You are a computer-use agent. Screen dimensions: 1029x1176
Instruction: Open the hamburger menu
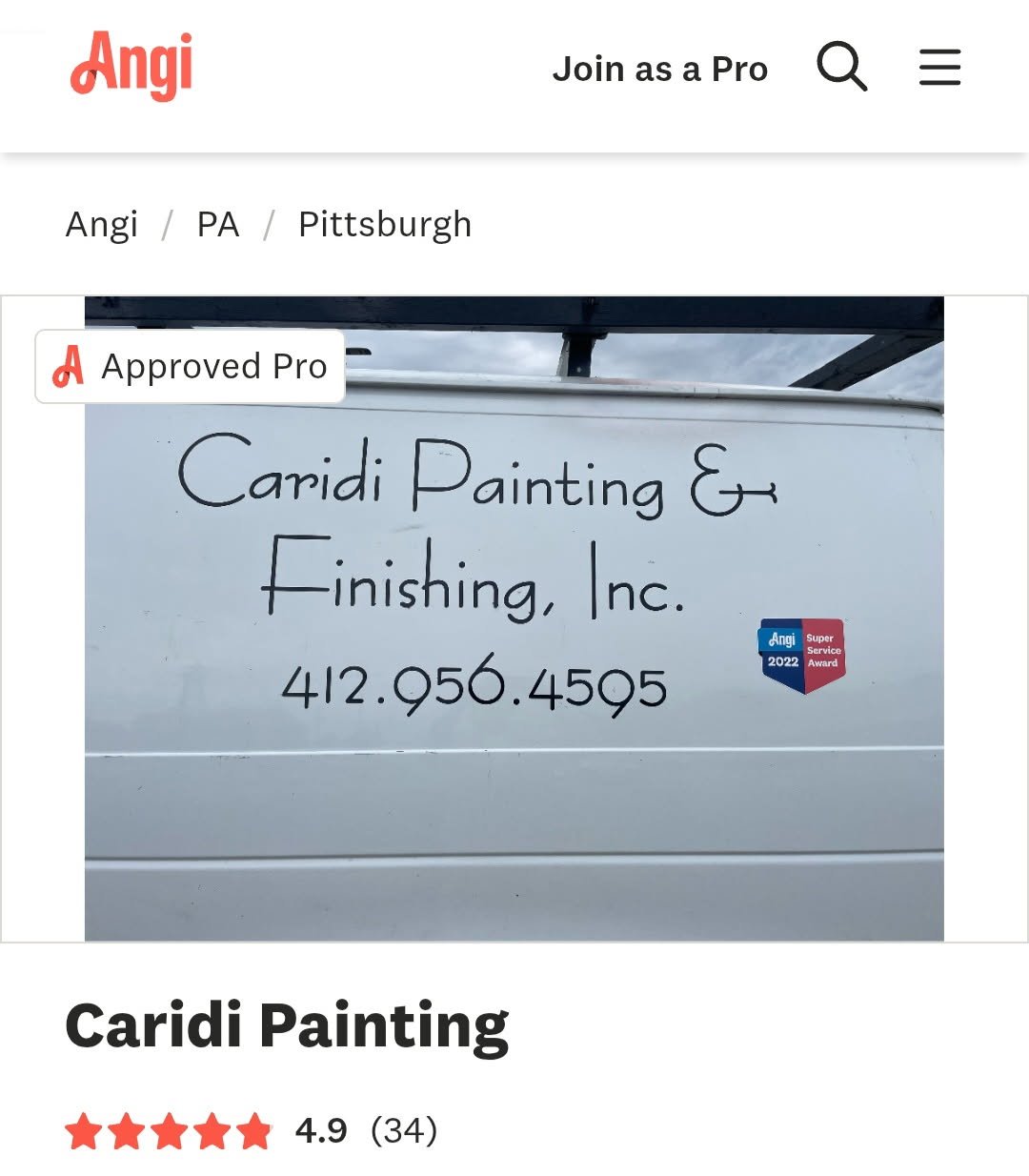pos(939,68)
